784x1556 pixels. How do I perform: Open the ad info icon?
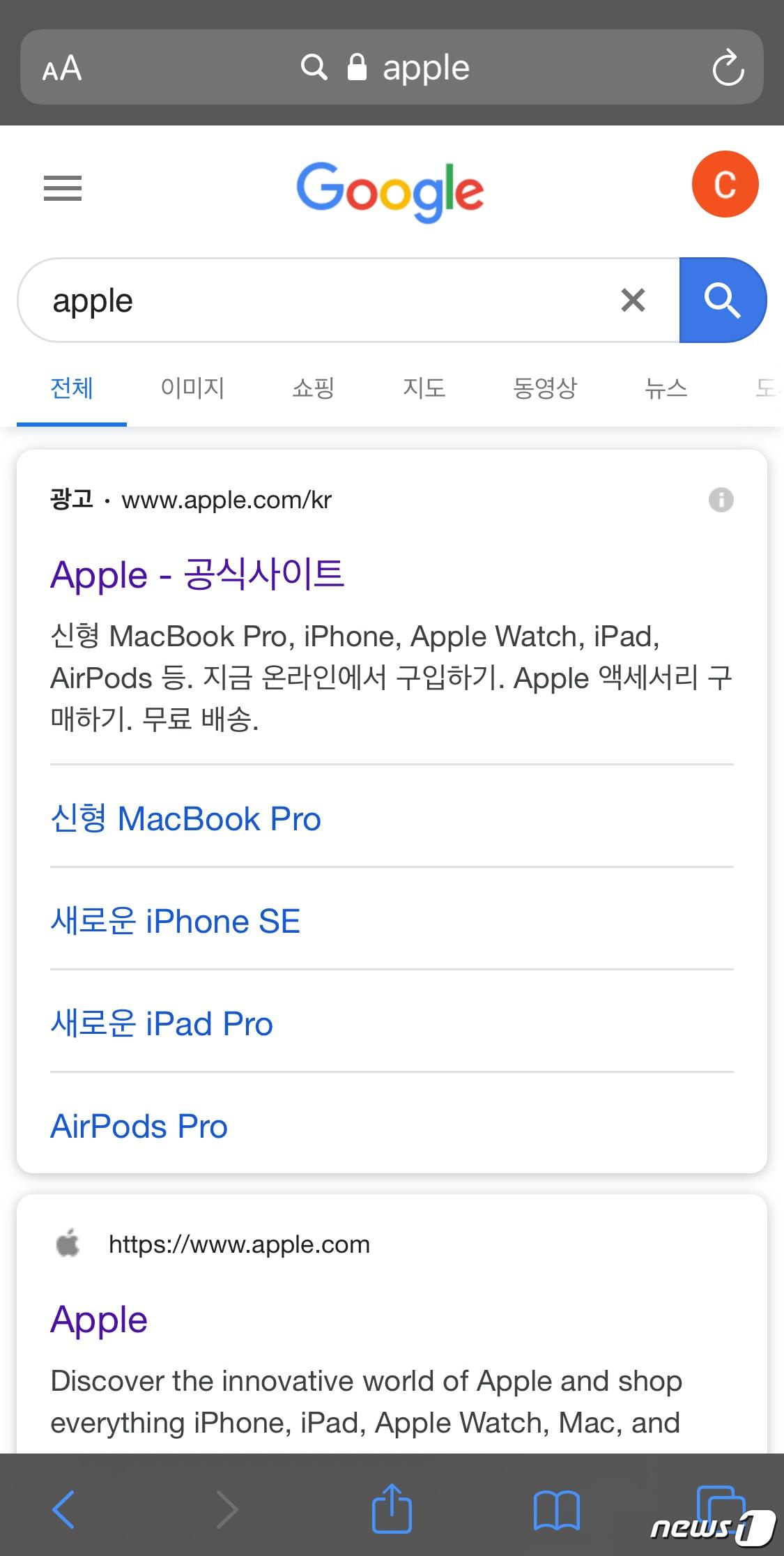[x=721, y=500]
